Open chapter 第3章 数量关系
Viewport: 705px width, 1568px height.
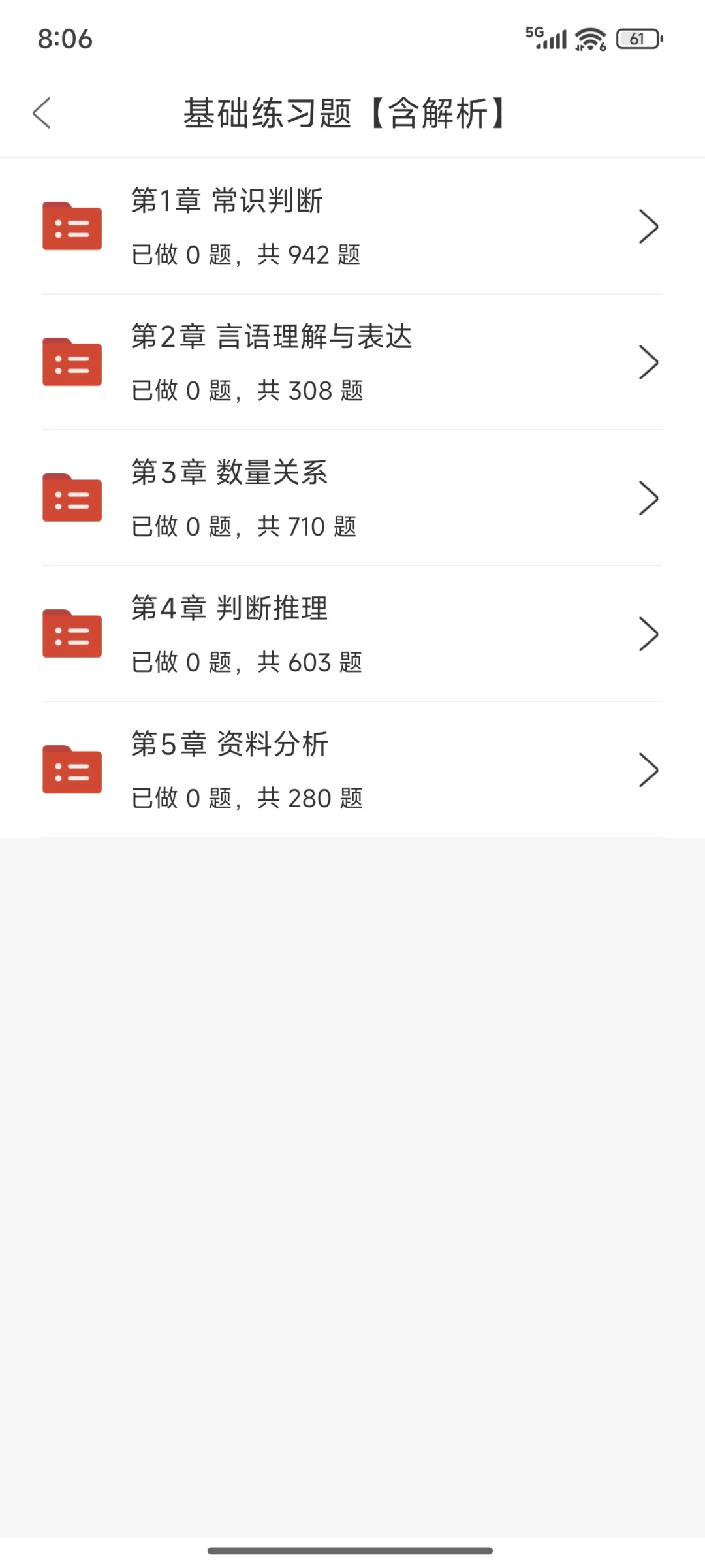(352, 498)
